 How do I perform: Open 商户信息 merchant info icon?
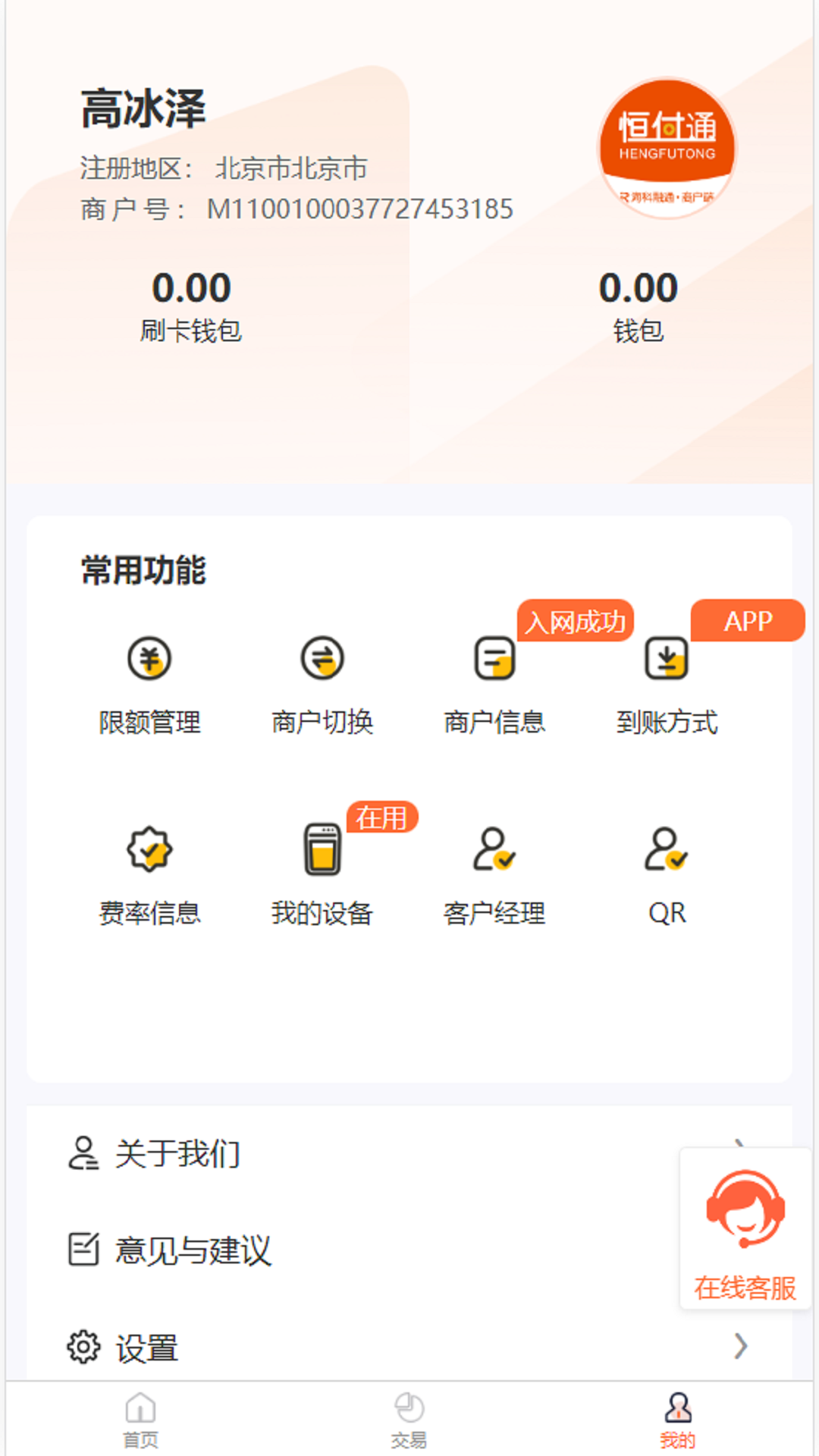[x=494, y=660]
